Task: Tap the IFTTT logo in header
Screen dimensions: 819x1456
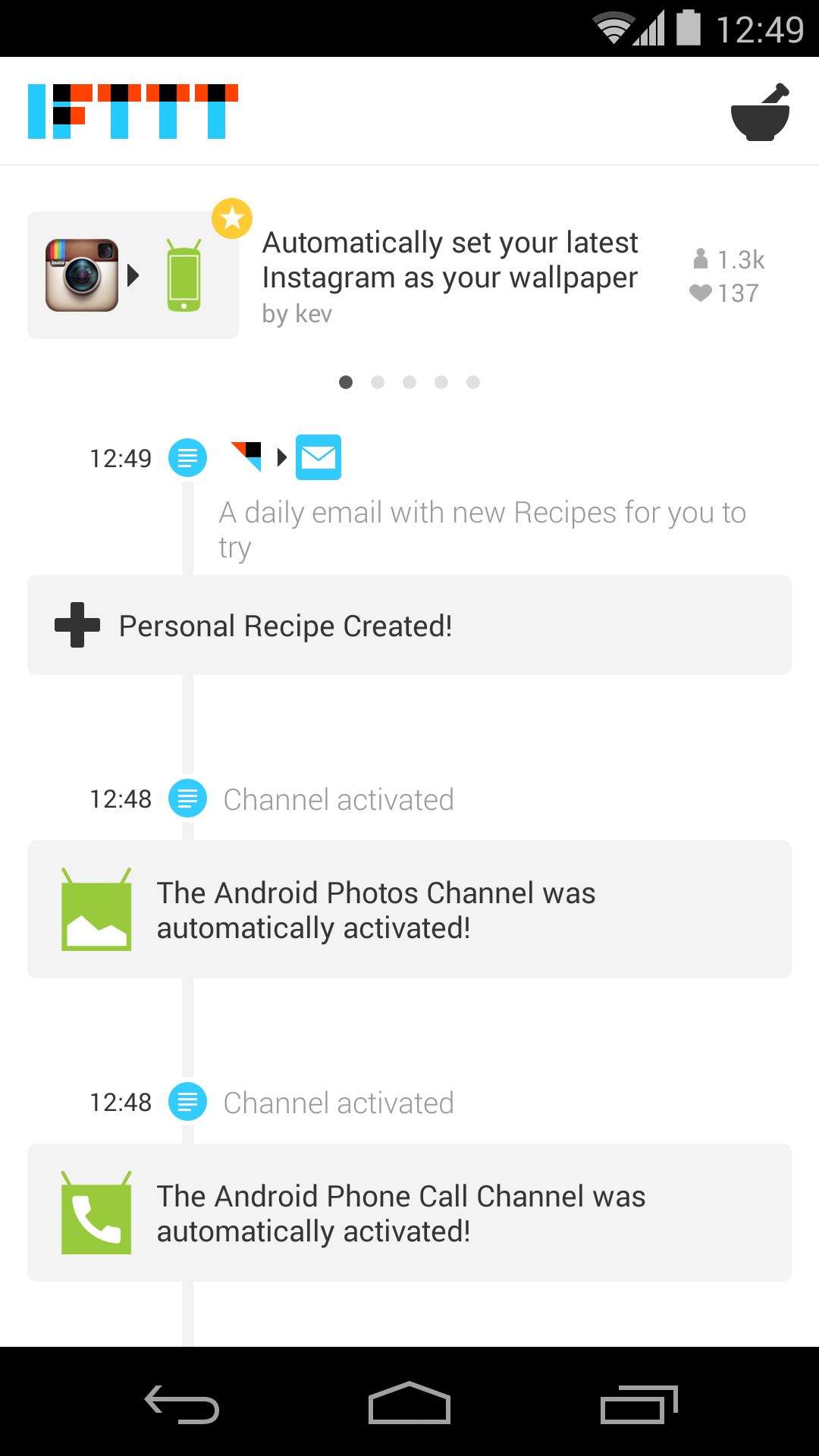Action: point(133,111)
